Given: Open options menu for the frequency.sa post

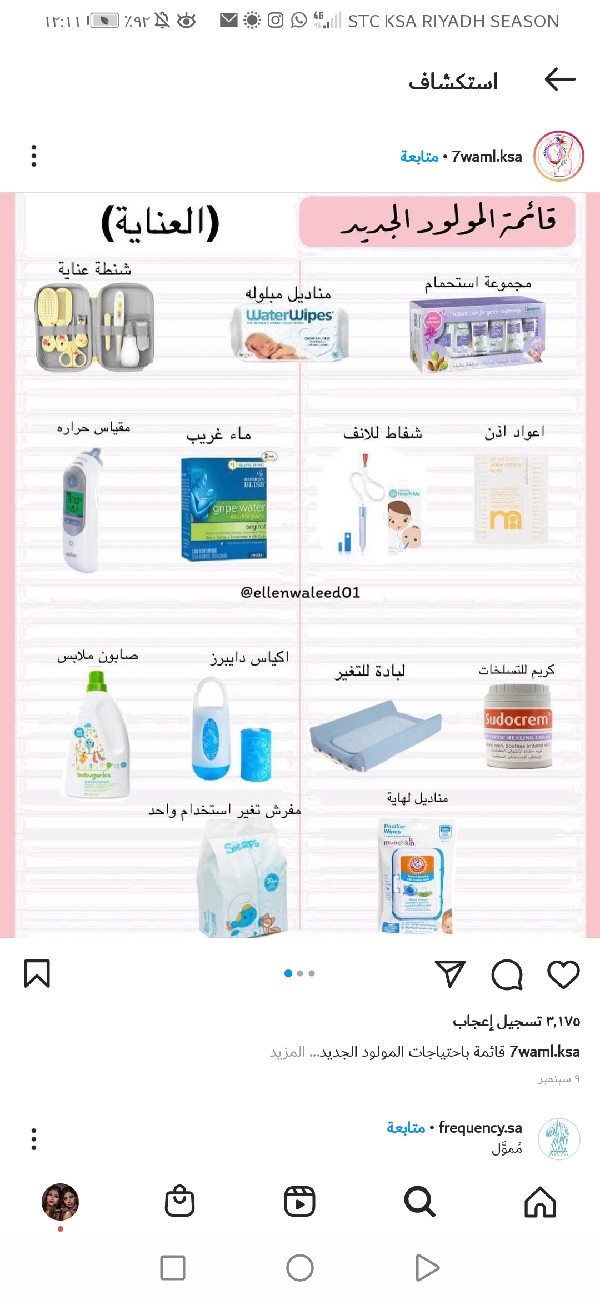Looking at the screenshot, I should tap(34, 1138).
